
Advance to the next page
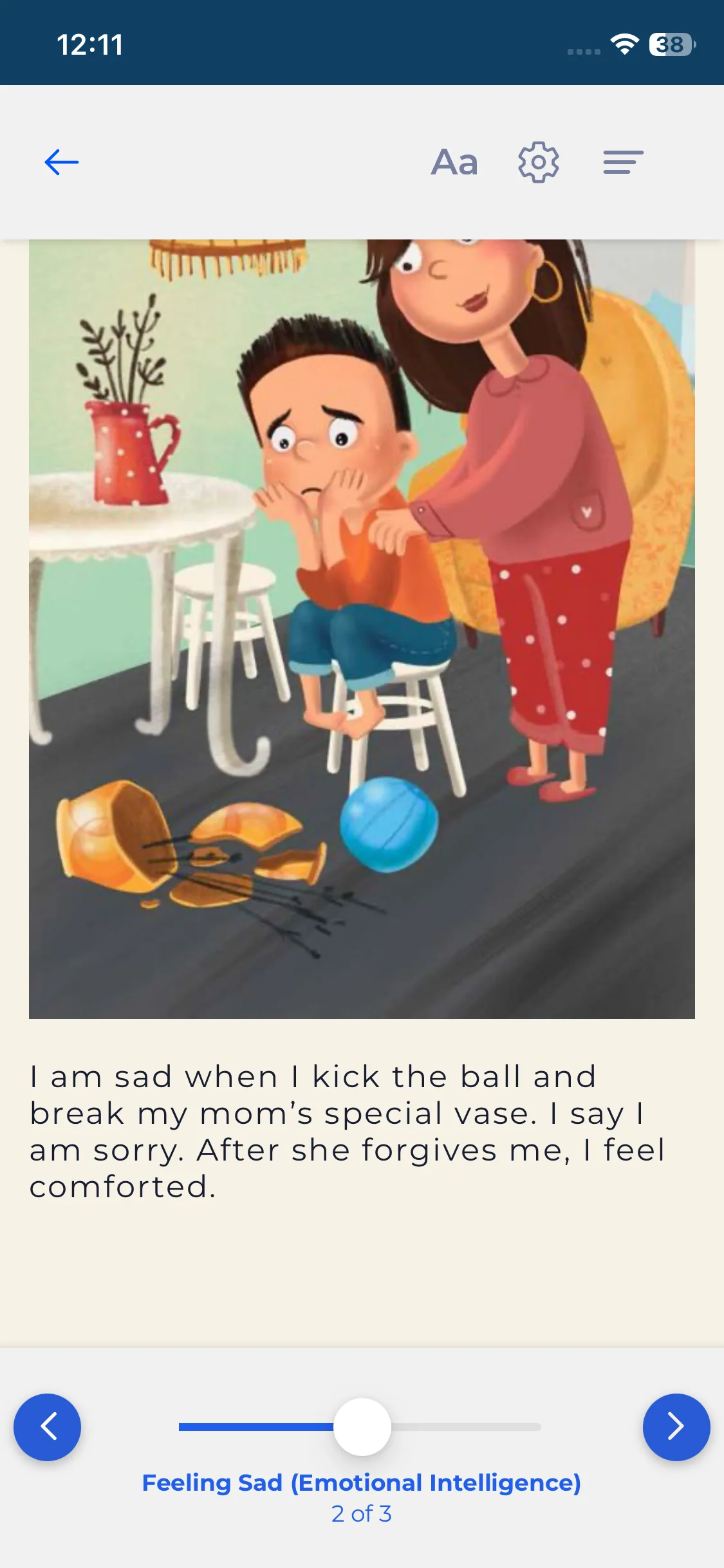click(x=676, y=1427)
